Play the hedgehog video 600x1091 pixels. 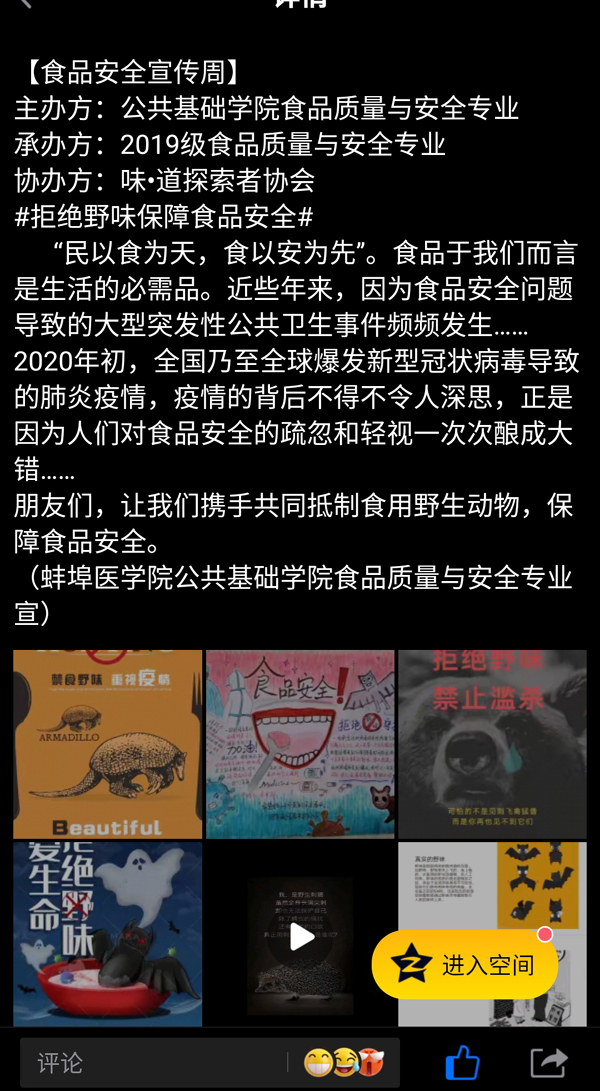[x=301, y=936]
